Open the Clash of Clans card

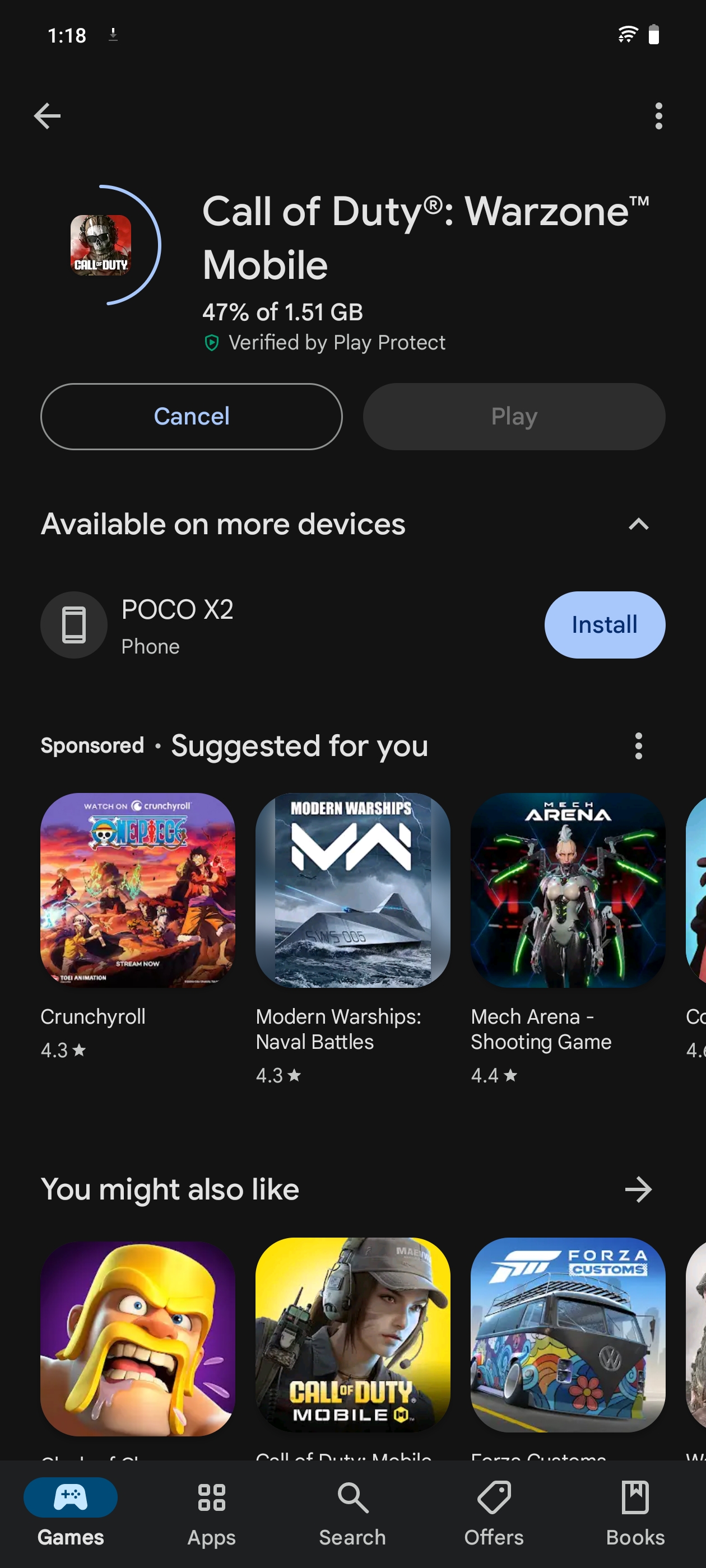138,1338
